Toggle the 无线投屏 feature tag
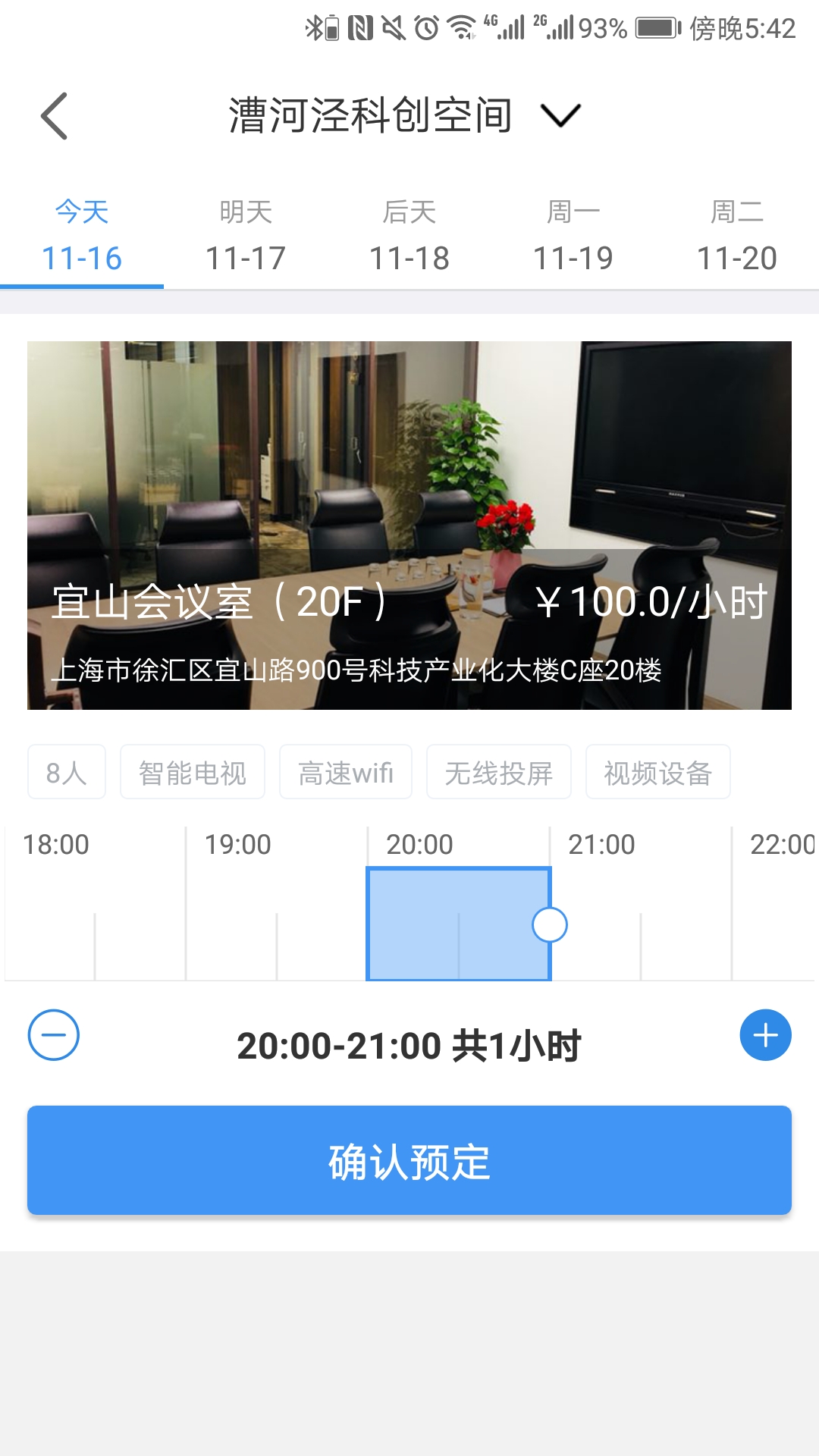 point(498,771)
